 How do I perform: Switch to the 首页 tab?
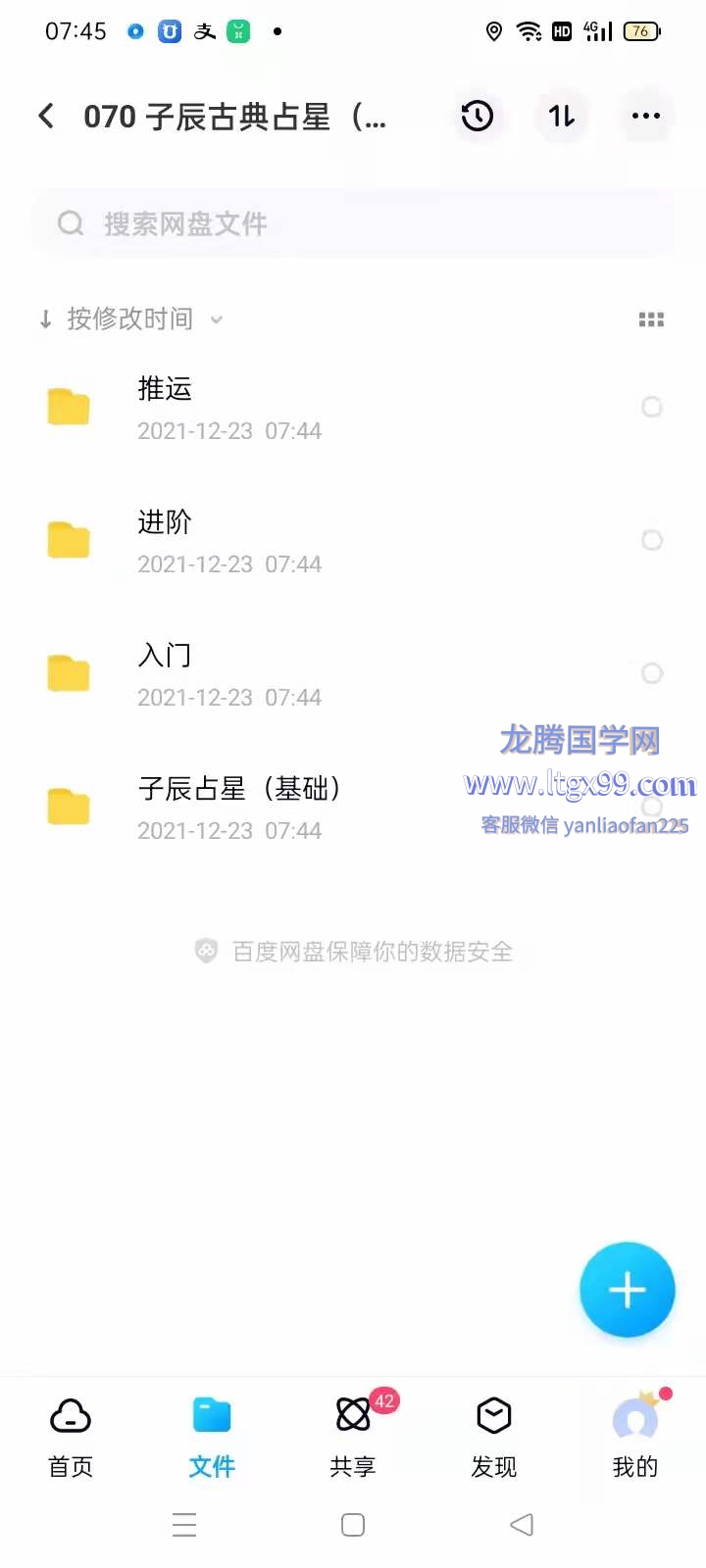[x=71, y=1438]
